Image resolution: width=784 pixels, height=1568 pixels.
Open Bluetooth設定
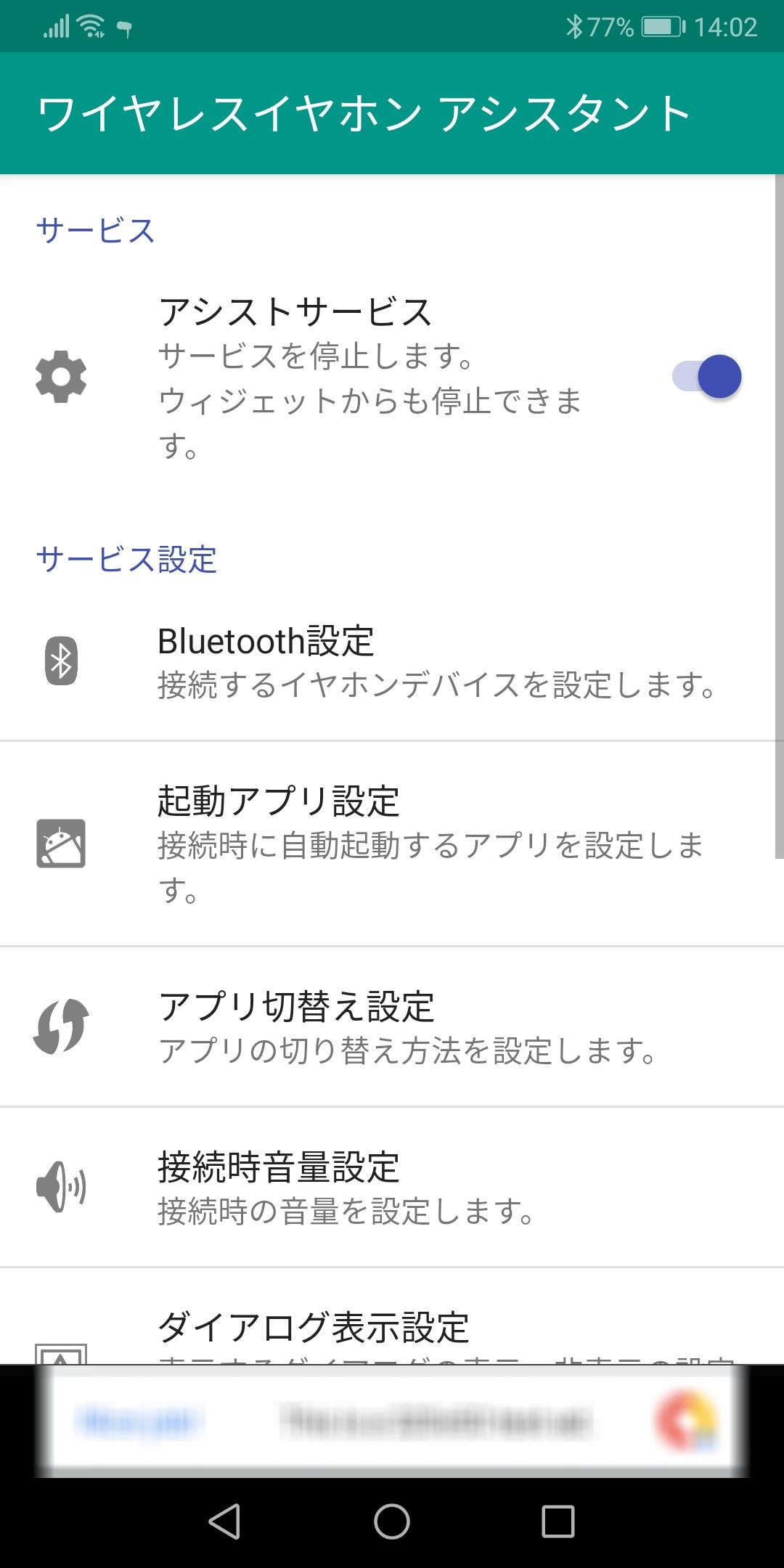(x=392, y=661)
